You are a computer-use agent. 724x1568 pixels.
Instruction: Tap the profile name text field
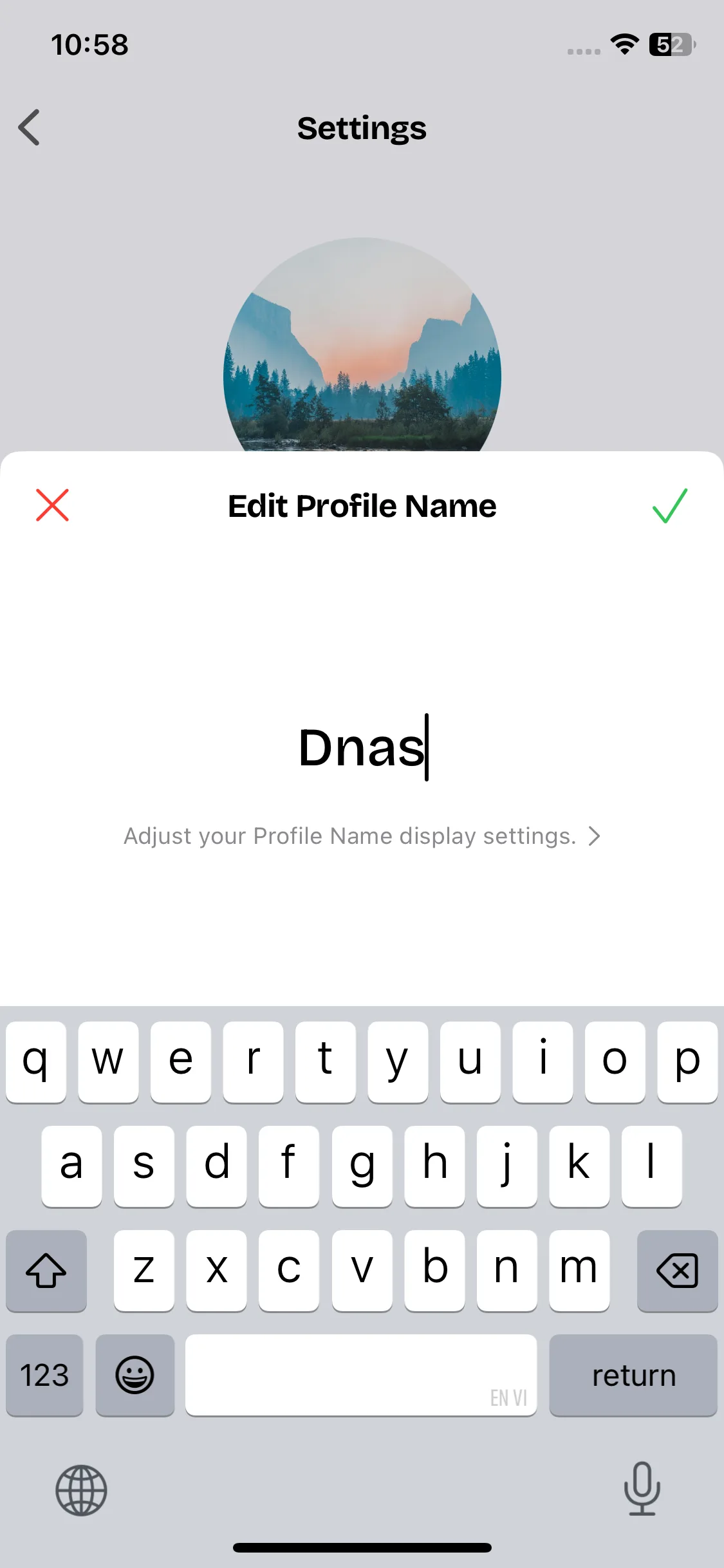(362, 747)
